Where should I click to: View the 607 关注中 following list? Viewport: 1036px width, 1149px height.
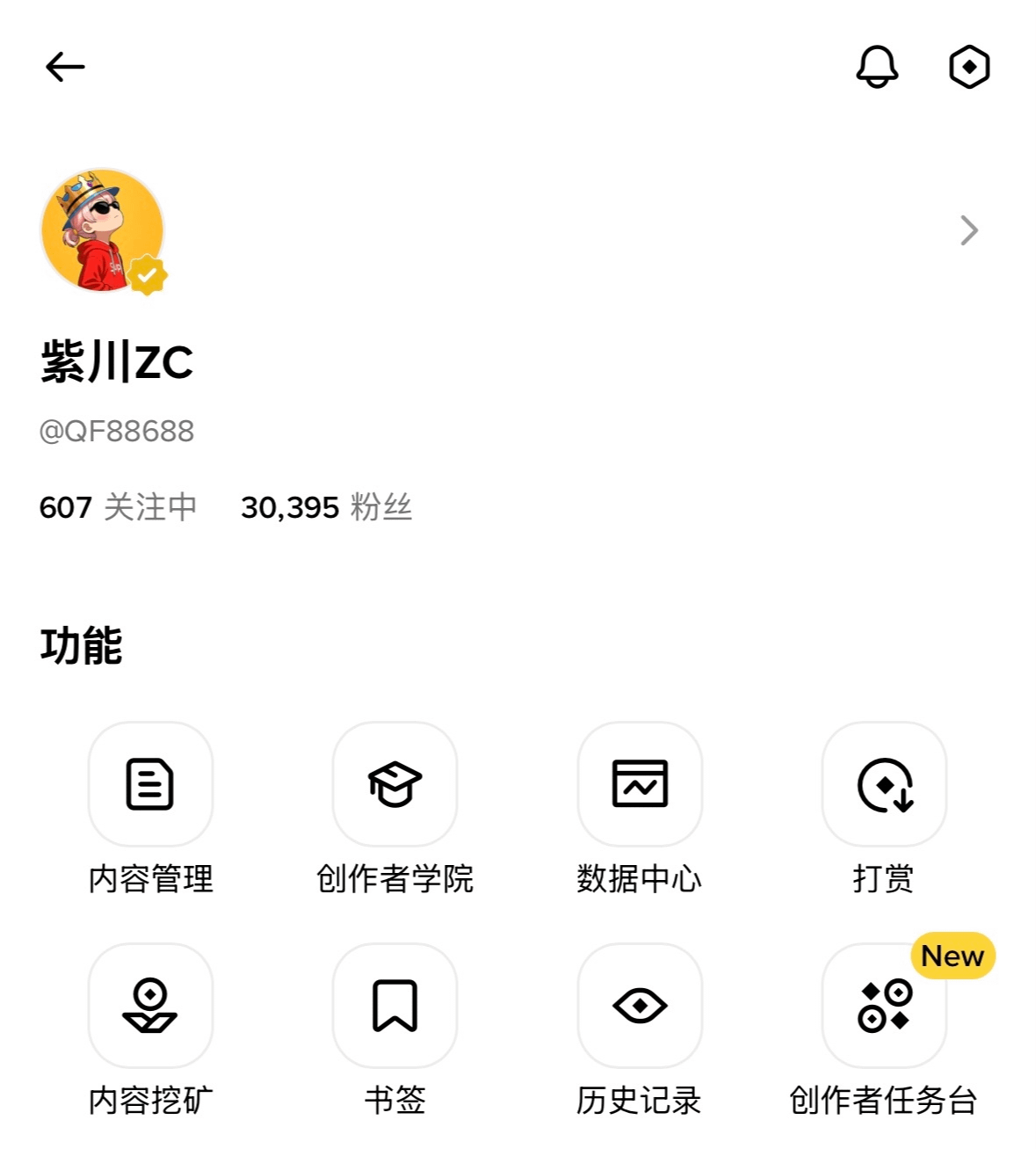118,507
